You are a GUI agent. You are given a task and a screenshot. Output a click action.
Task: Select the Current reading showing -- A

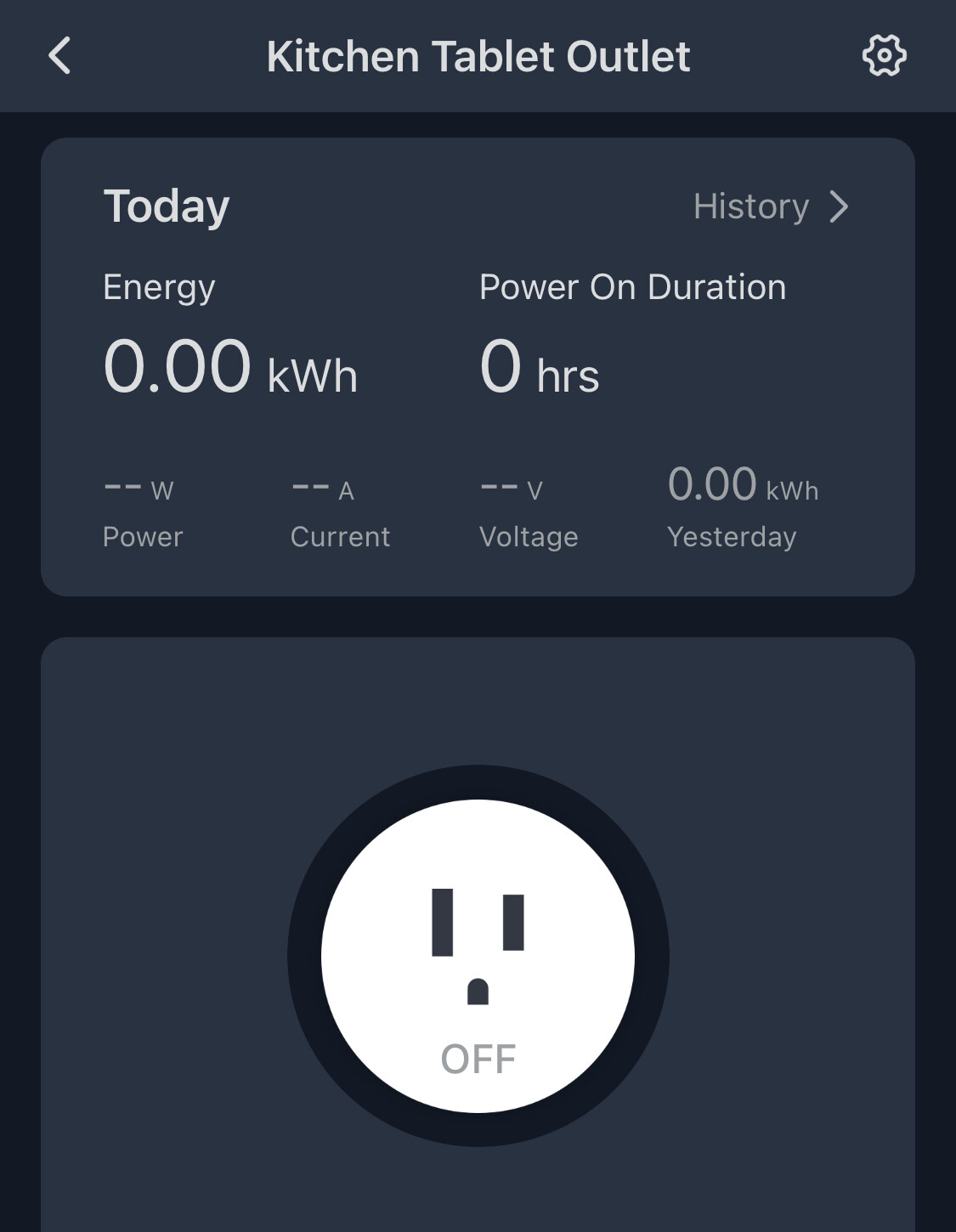[x=340, y=510]
